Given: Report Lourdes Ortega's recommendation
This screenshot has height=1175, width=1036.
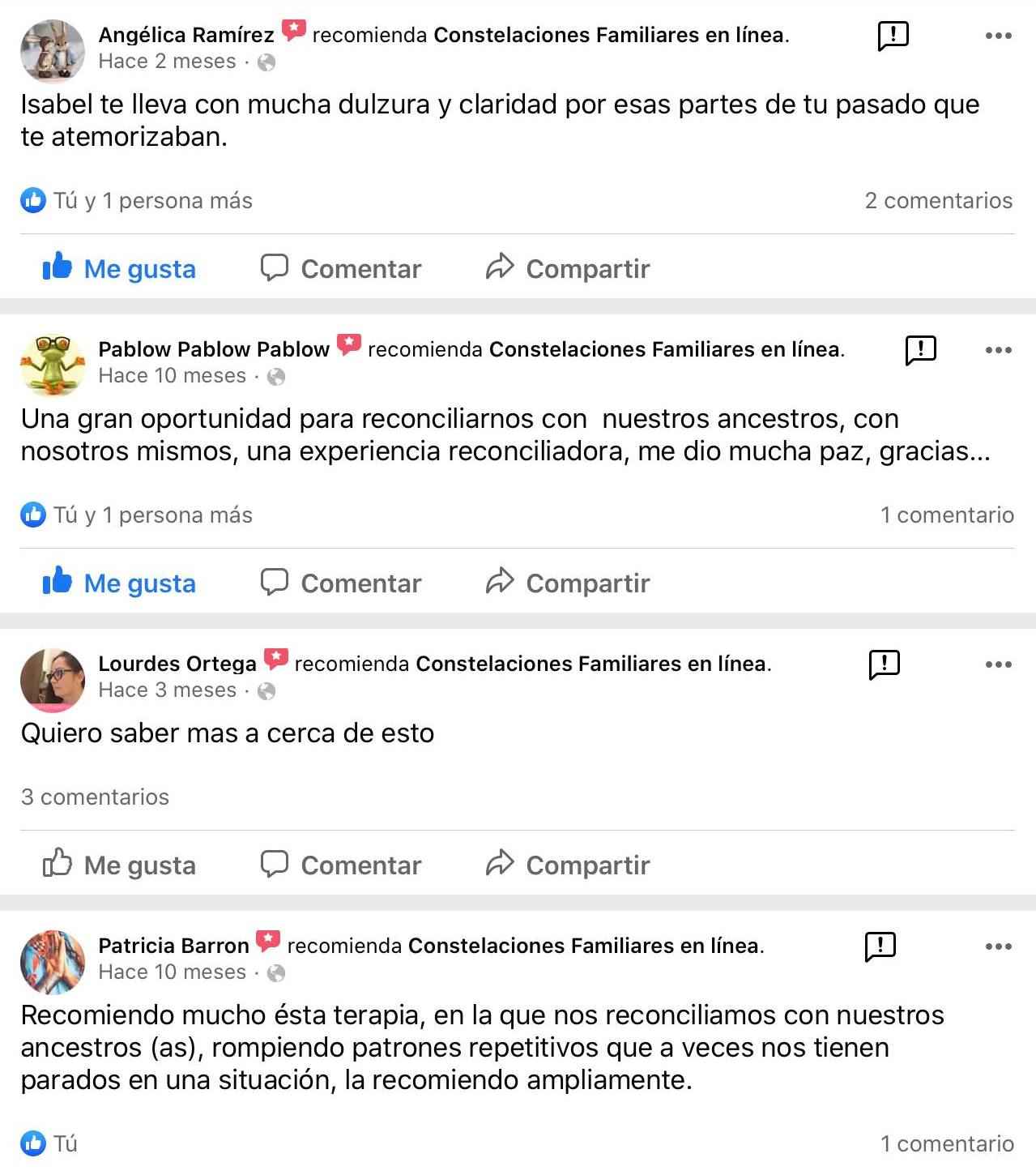Looking at the screenshot, I should pyautogui.click(x=884, y=664).
